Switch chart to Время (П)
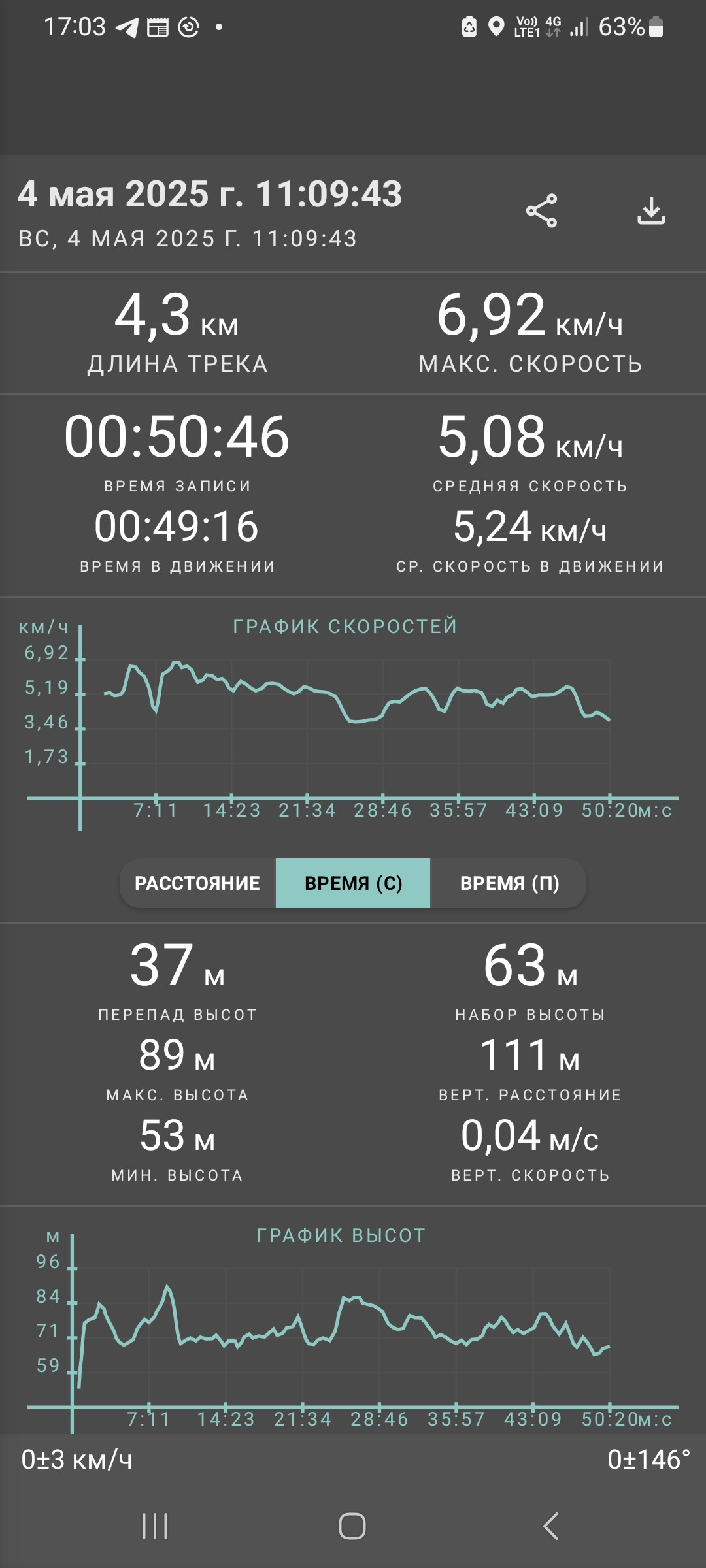 509,883
